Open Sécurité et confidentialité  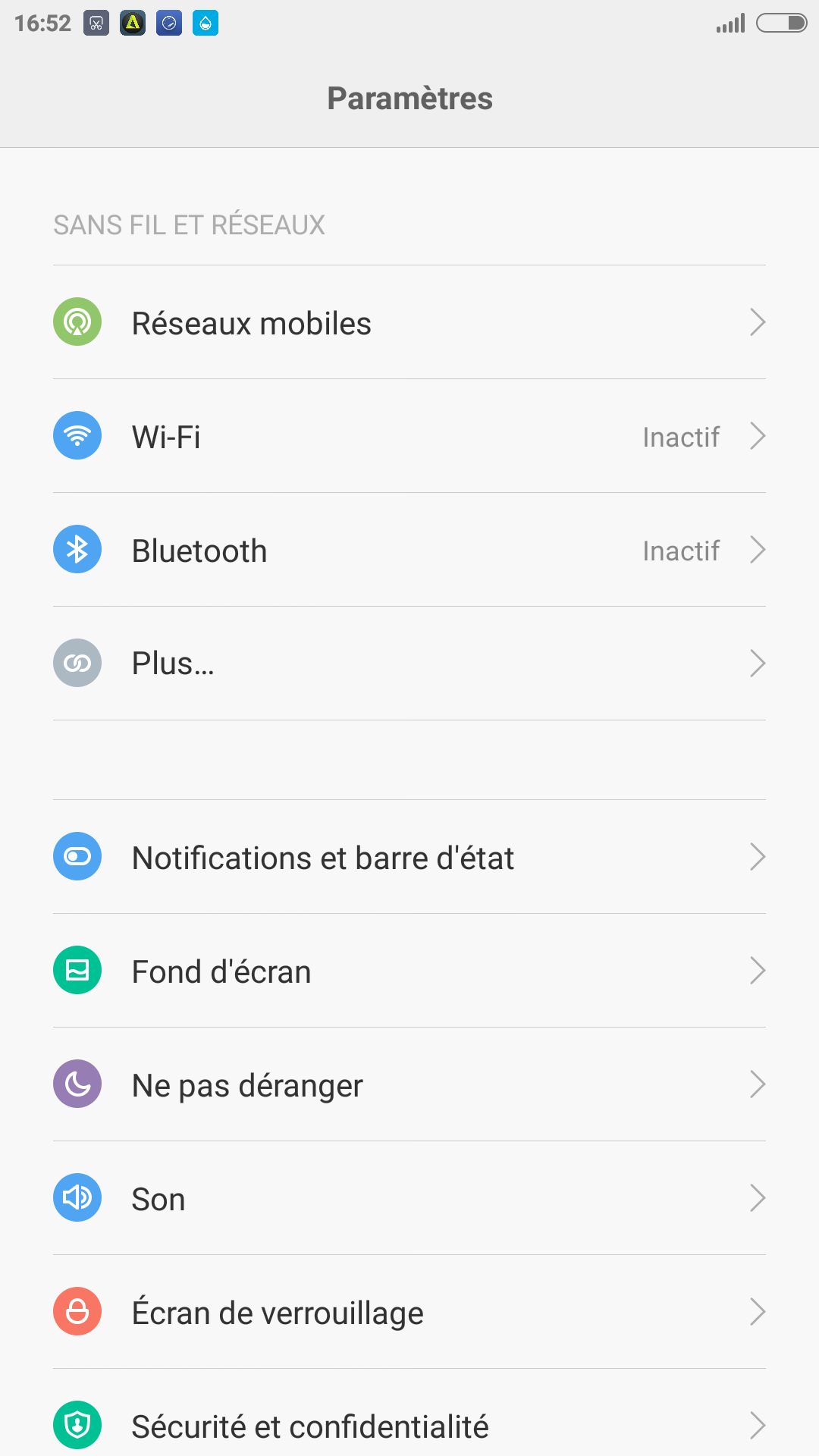click(x=409, y=1424)
